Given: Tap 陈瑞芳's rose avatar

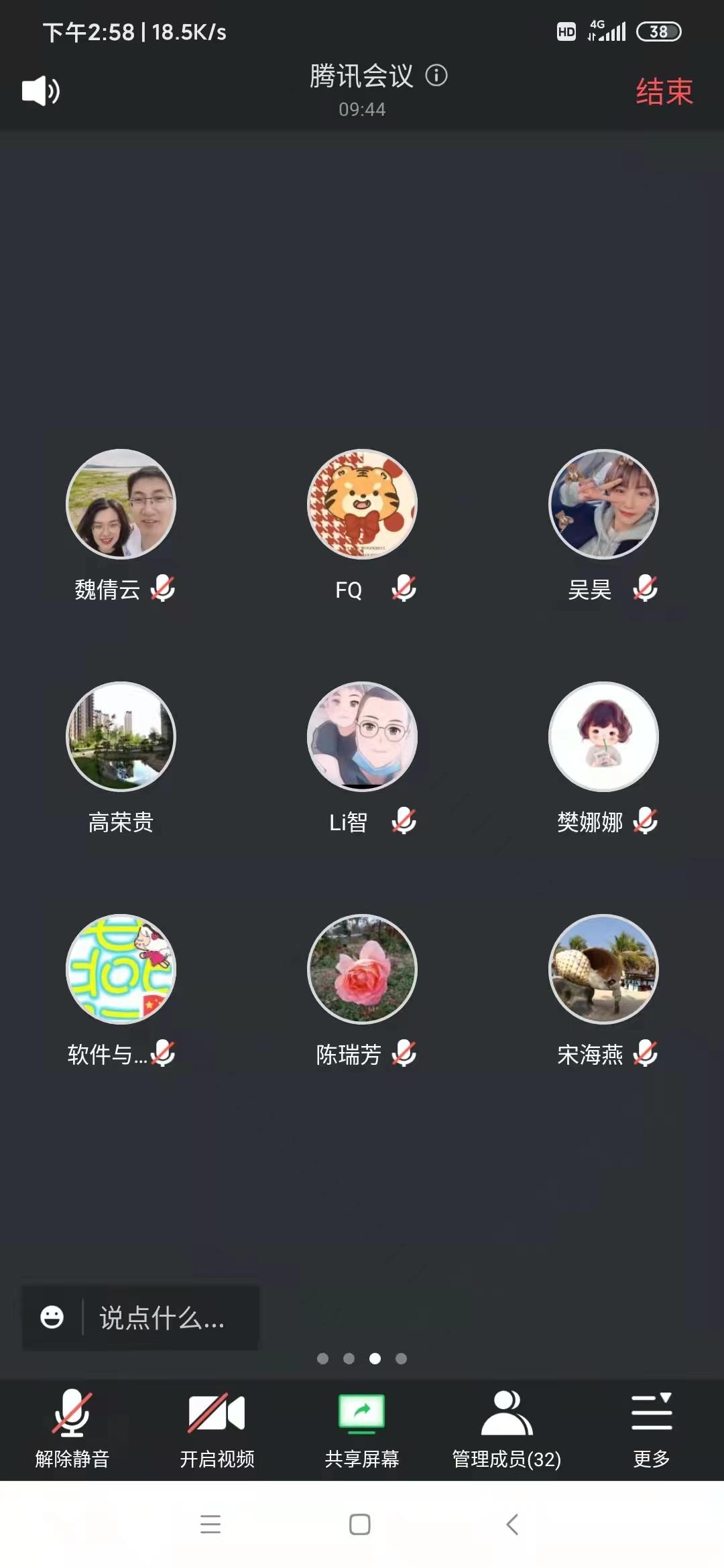Looking at the screenshot, I should pyautogui.click(x=362, y=969).
